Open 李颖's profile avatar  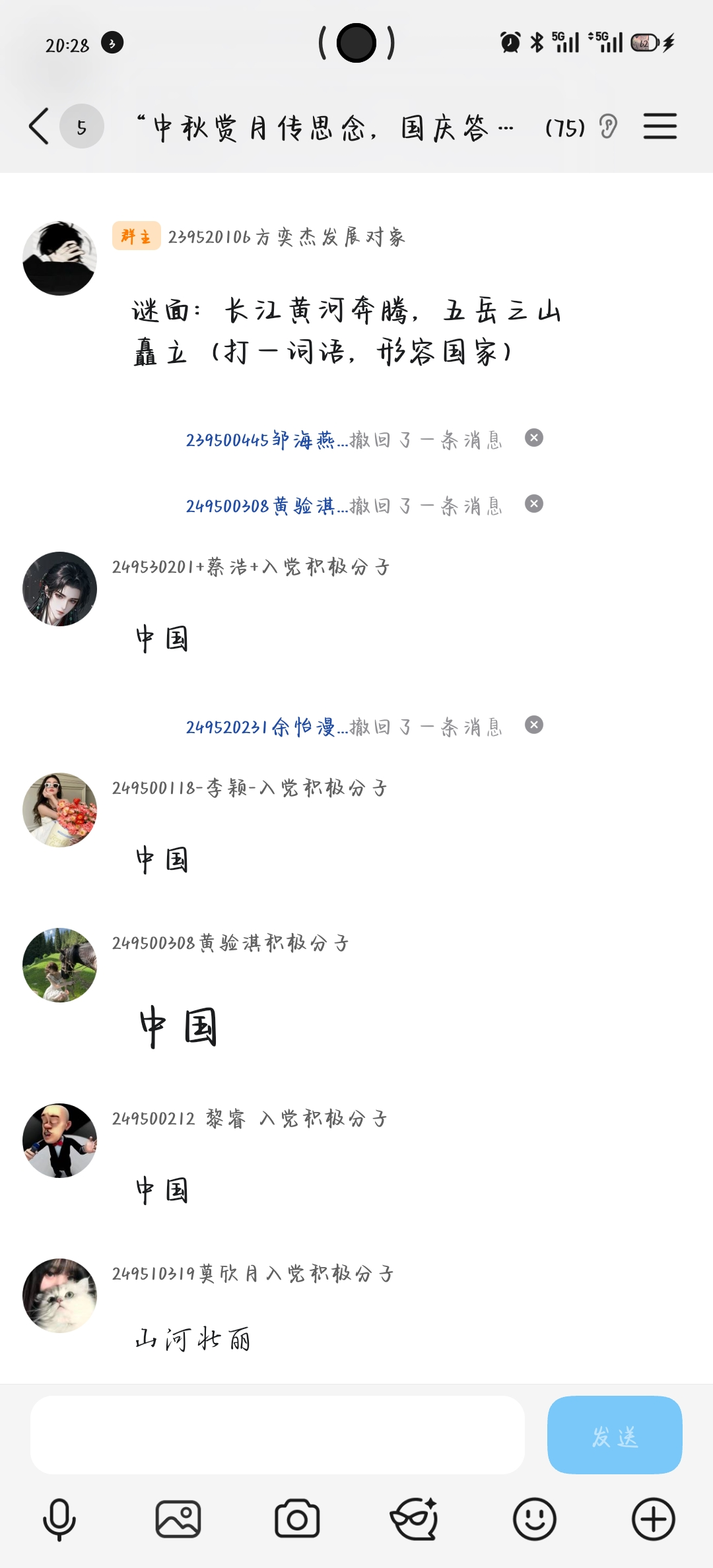coord(60,810)
